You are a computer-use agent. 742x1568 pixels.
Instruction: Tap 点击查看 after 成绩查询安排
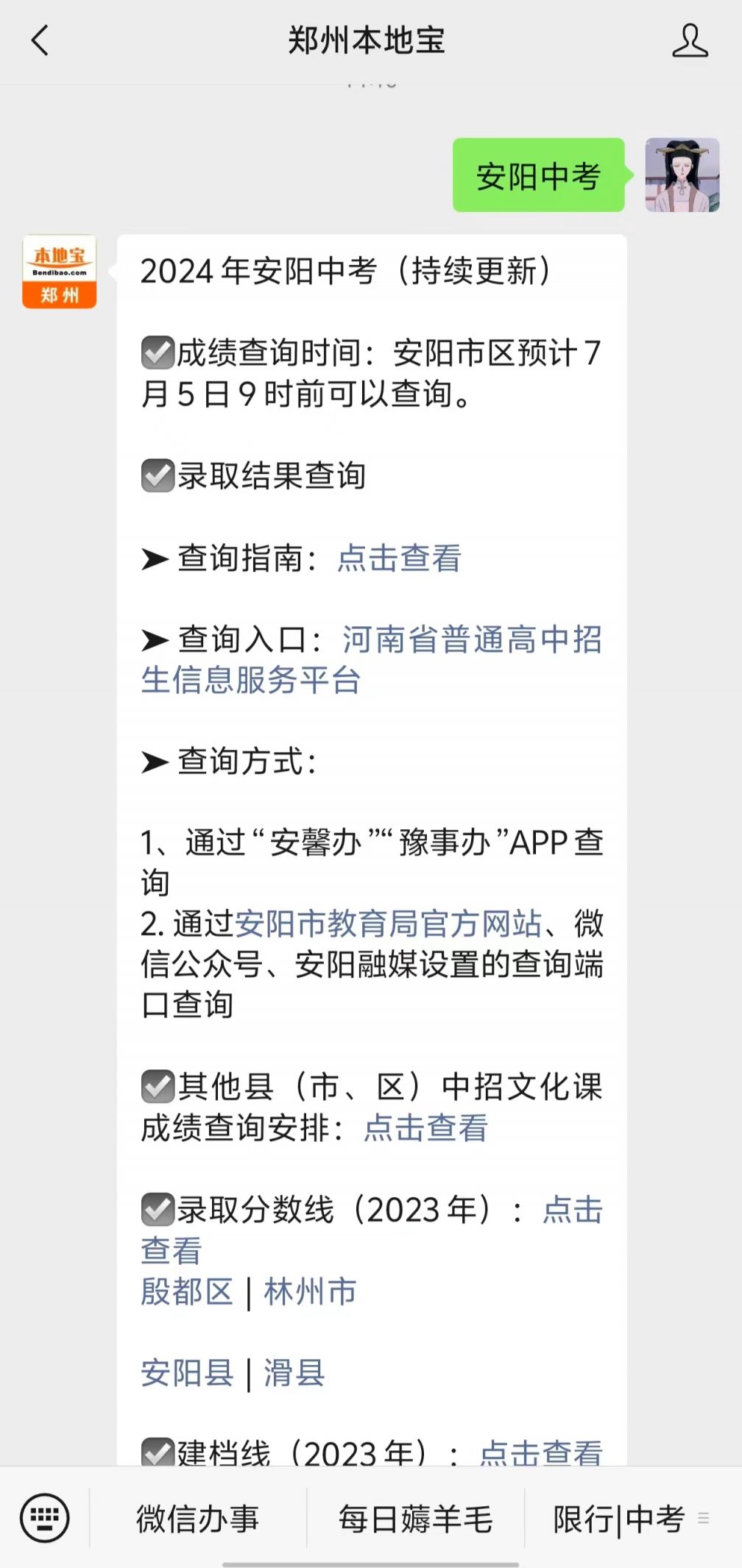tap(425, 1127)
